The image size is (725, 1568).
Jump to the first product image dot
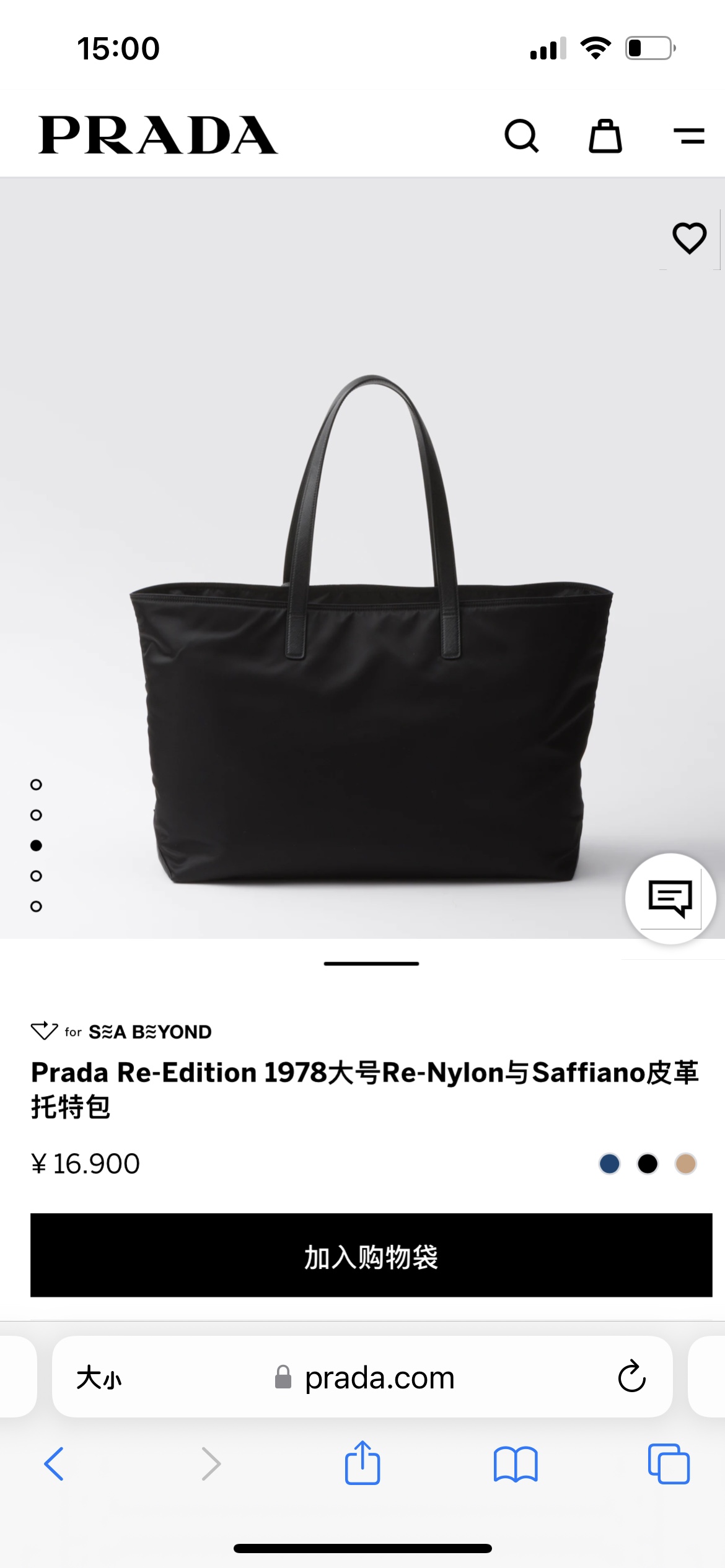click(x=36, y=785)
